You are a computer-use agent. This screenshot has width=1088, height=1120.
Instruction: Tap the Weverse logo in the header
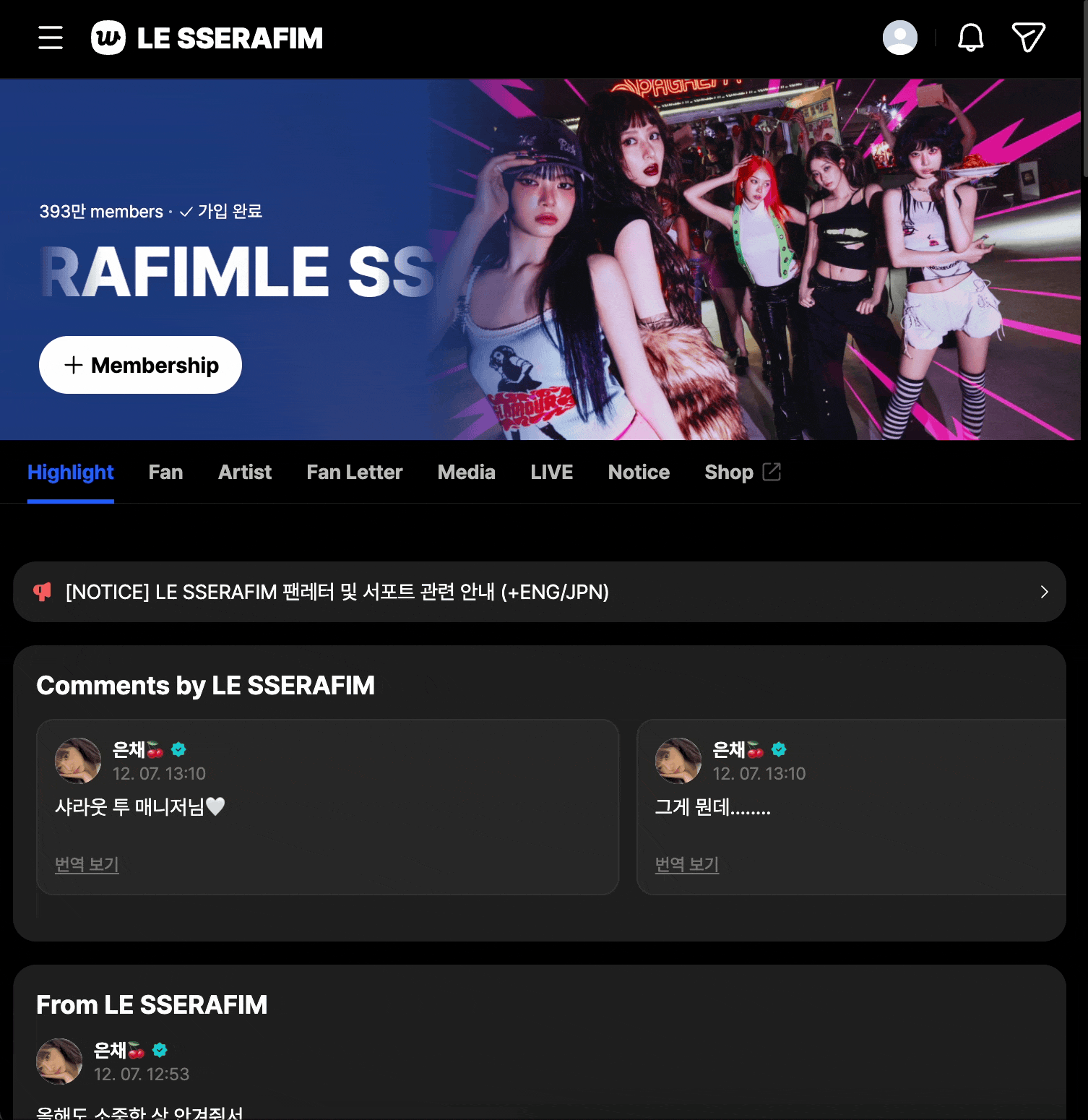coord(108,38)
